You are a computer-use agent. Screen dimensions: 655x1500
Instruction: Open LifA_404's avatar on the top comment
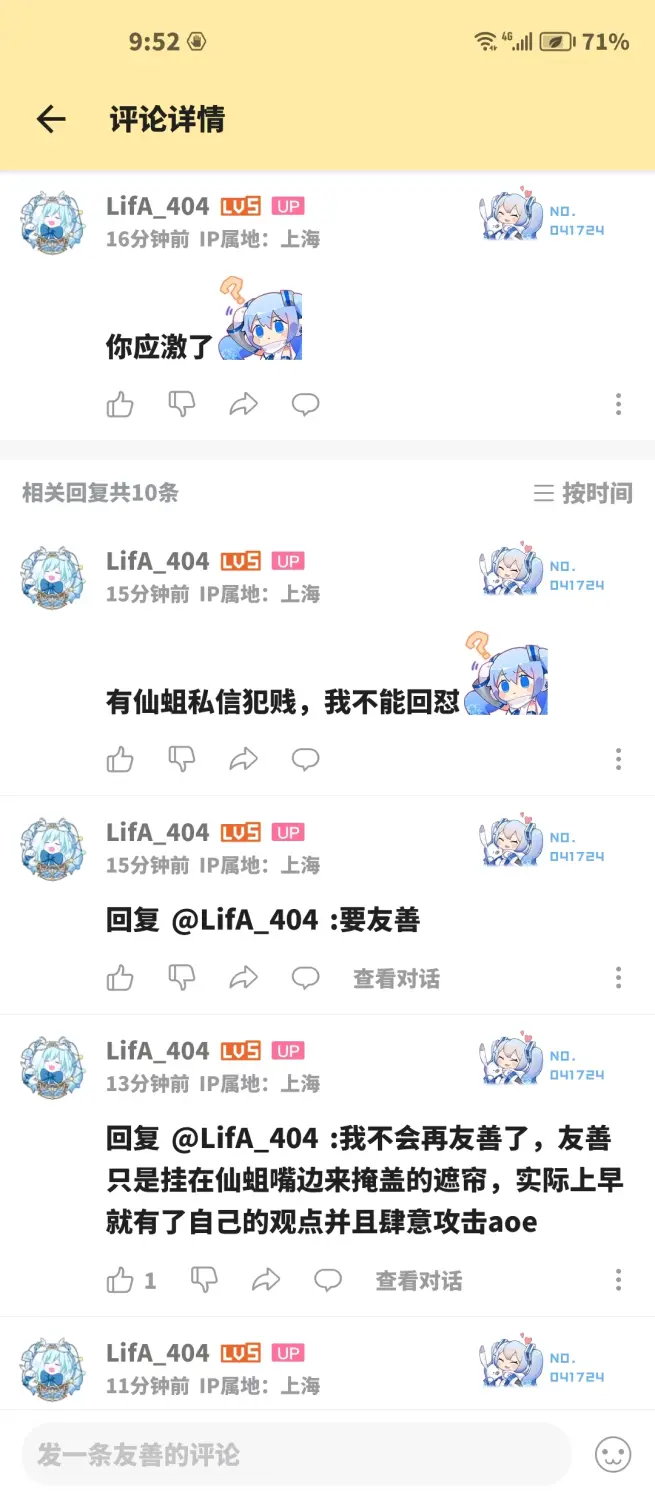coord(52,221)
